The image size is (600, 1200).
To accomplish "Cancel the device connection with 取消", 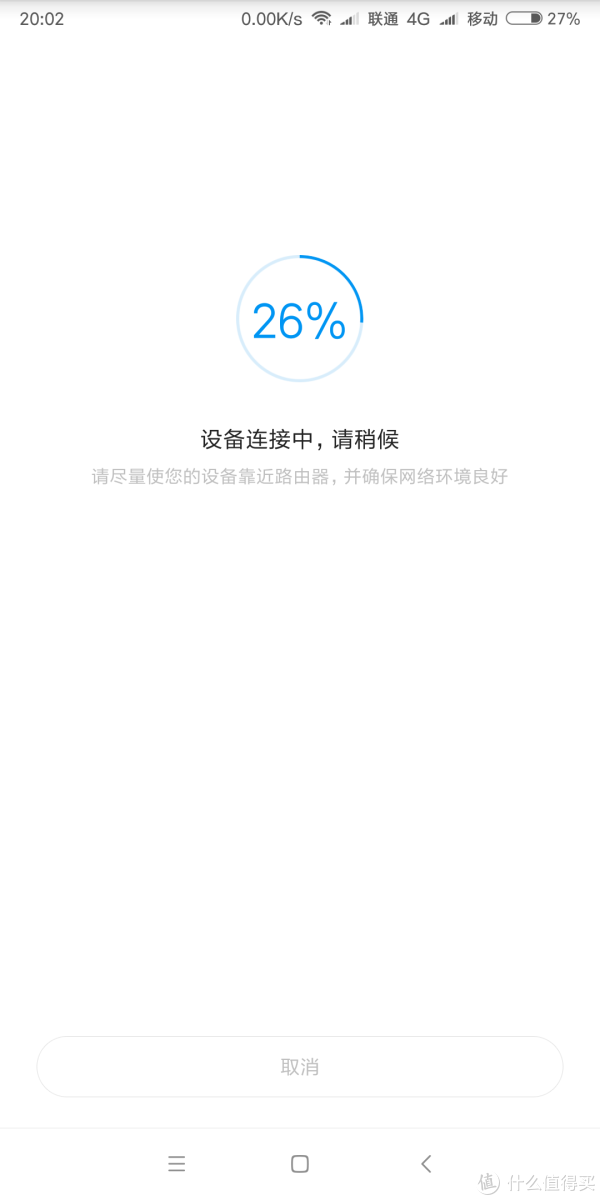I will point(300,1067).
